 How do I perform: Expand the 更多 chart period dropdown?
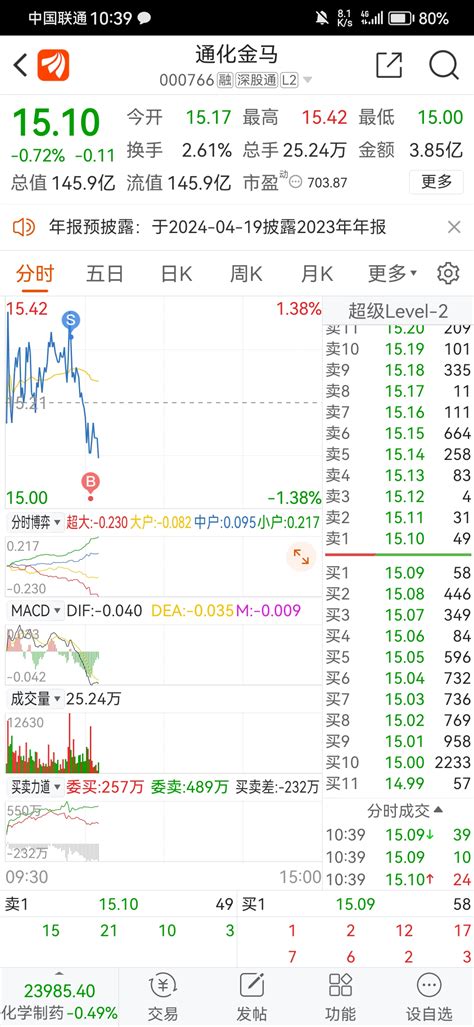pyautogui.click(x=392, y=274)
